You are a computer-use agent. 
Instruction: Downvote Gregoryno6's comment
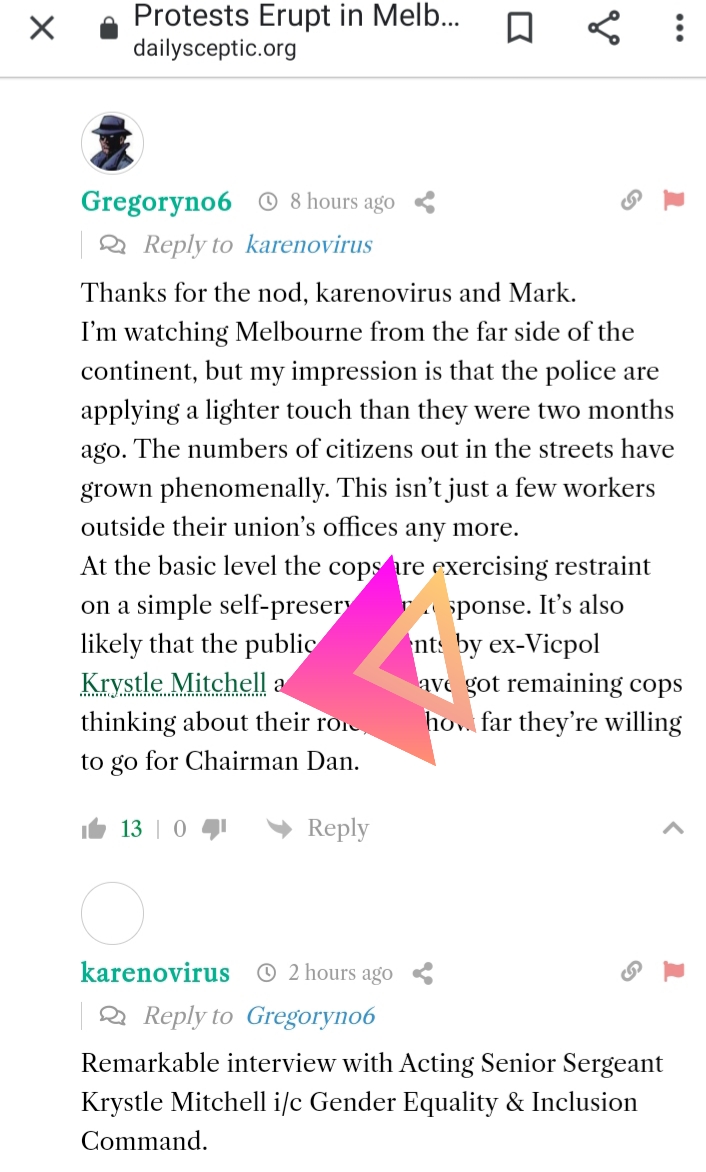pyautogui.click(x=215, y=828)
